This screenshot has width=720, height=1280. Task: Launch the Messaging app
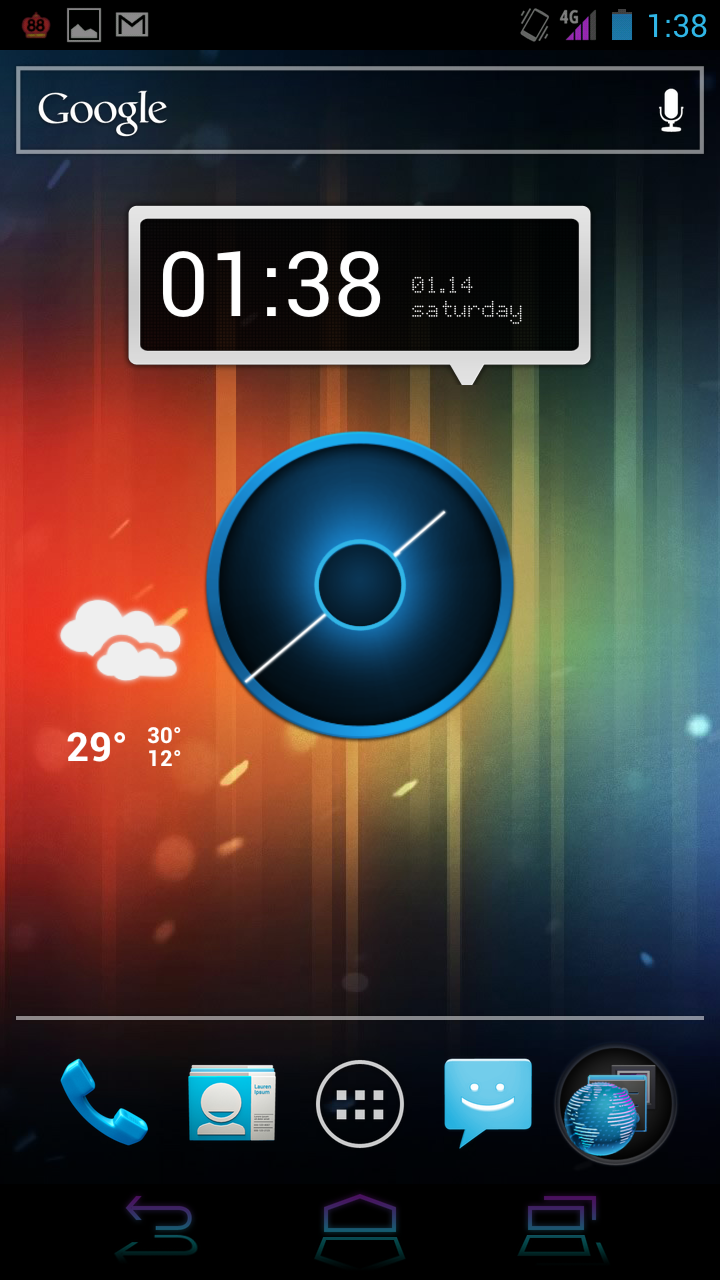488,1101
